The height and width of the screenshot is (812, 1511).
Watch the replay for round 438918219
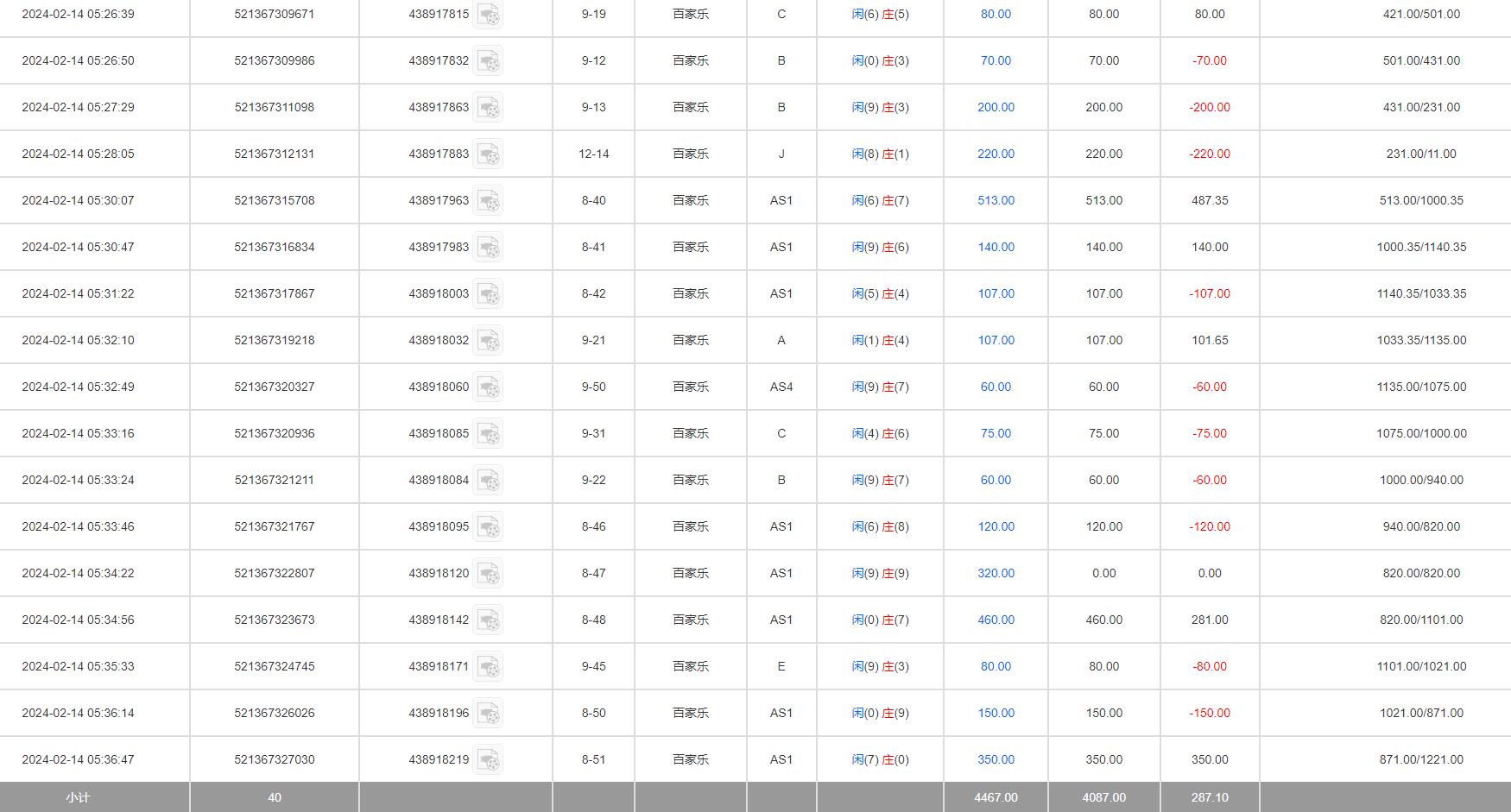point(488,760)
